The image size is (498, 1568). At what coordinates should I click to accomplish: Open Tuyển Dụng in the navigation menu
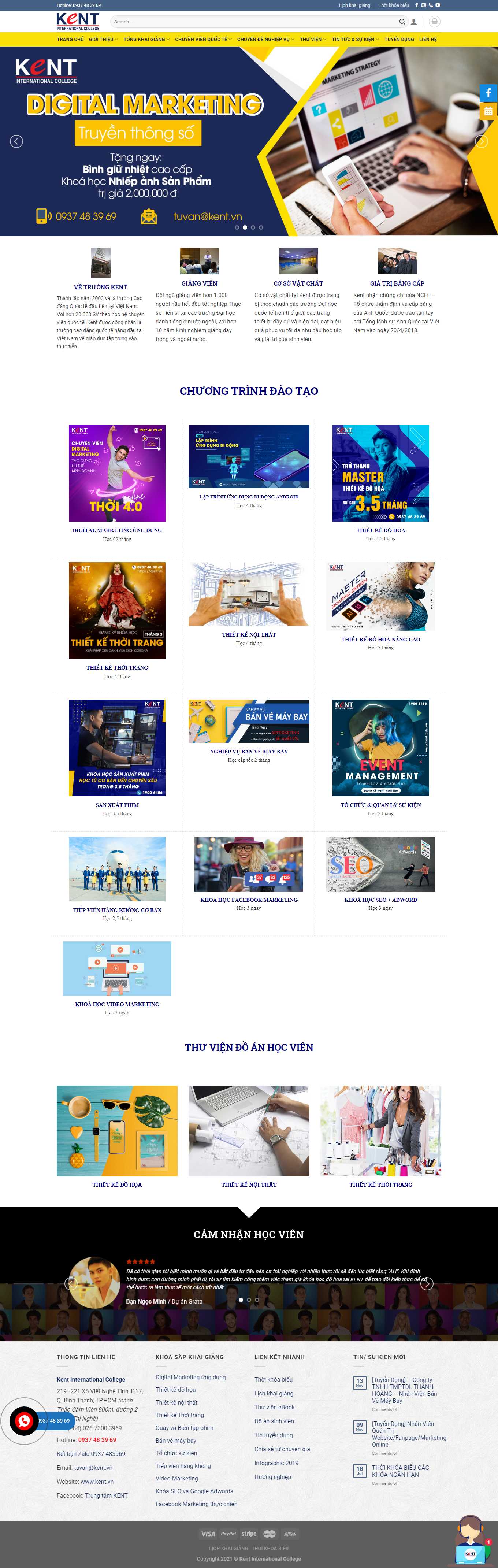[399, 40]
